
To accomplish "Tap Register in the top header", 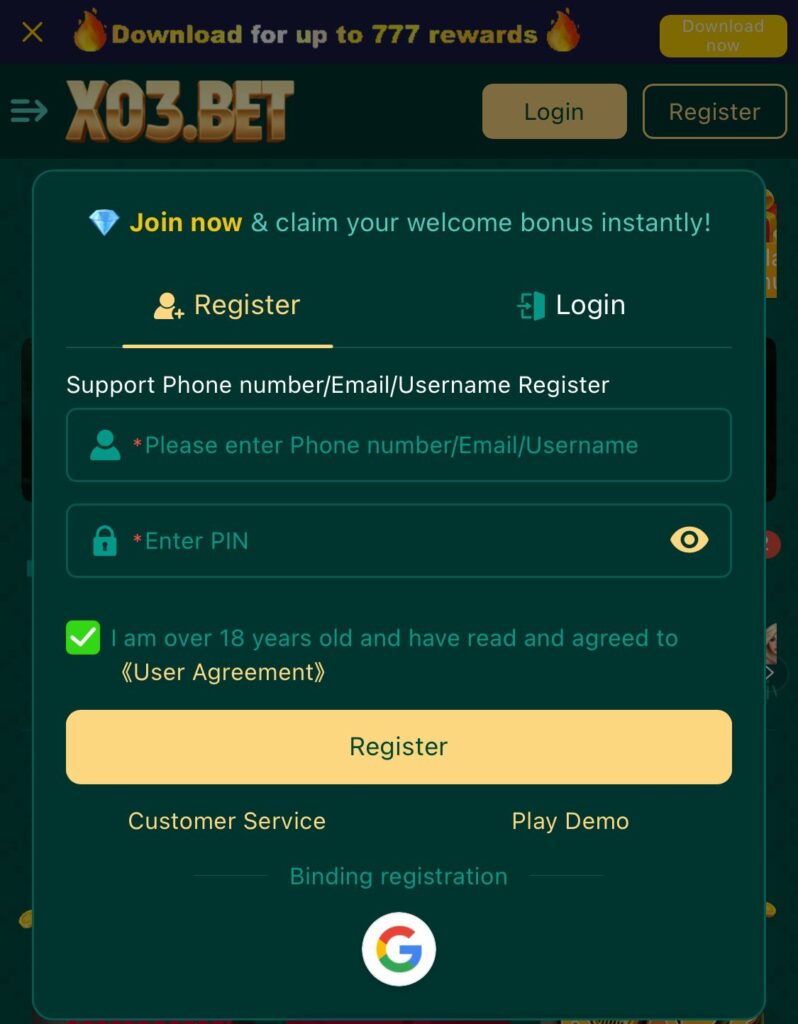I will point(714,111).
